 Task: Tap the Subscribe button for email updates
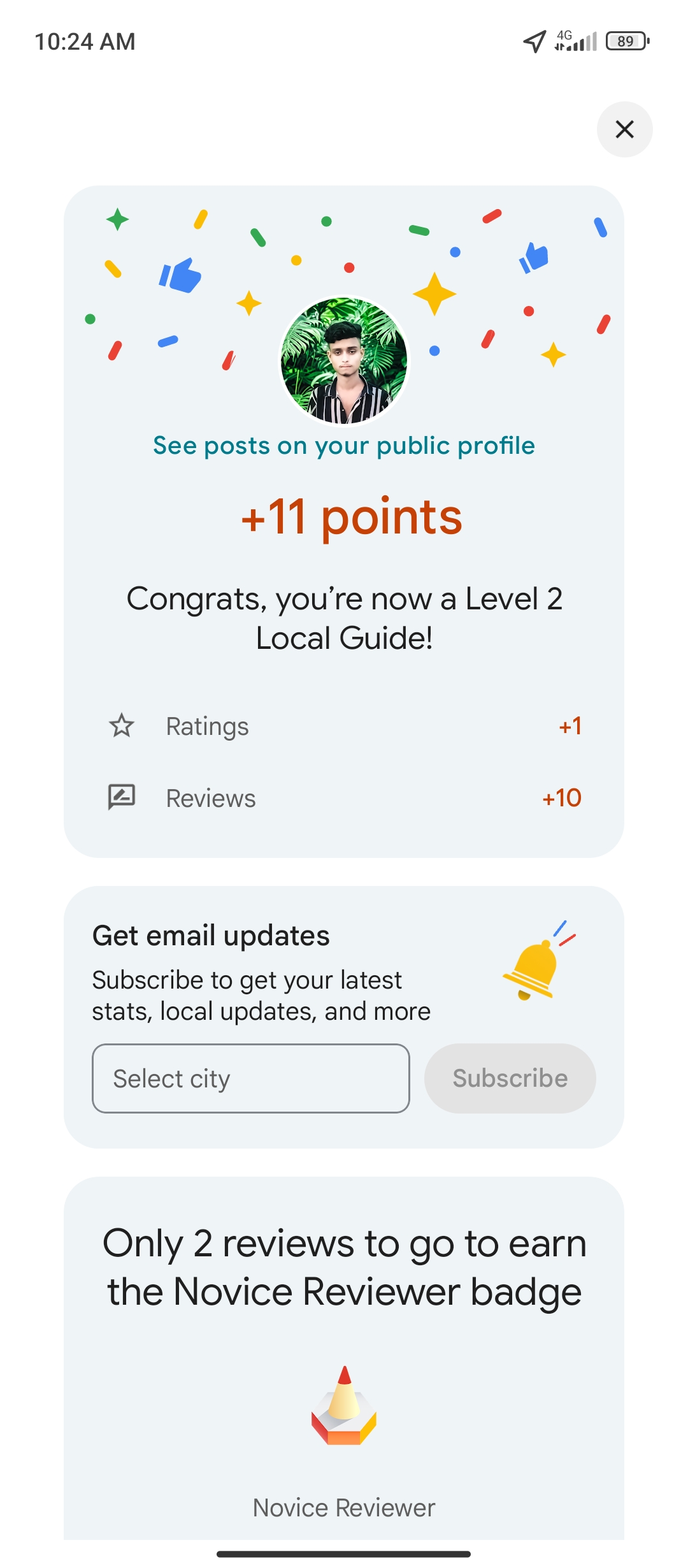510,1078
